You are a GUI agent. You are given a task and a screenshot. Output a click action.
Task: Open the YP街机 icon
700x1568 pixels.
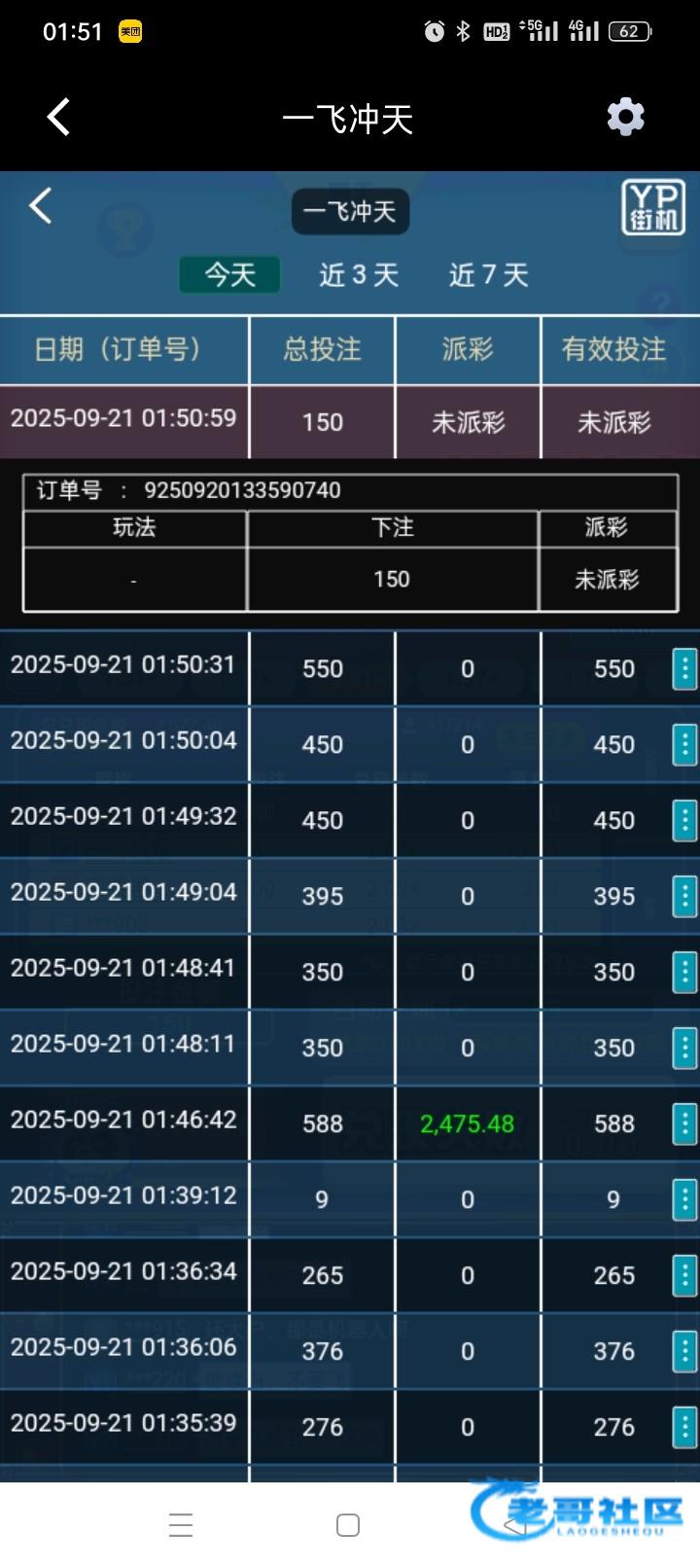(x=652, y=207)
